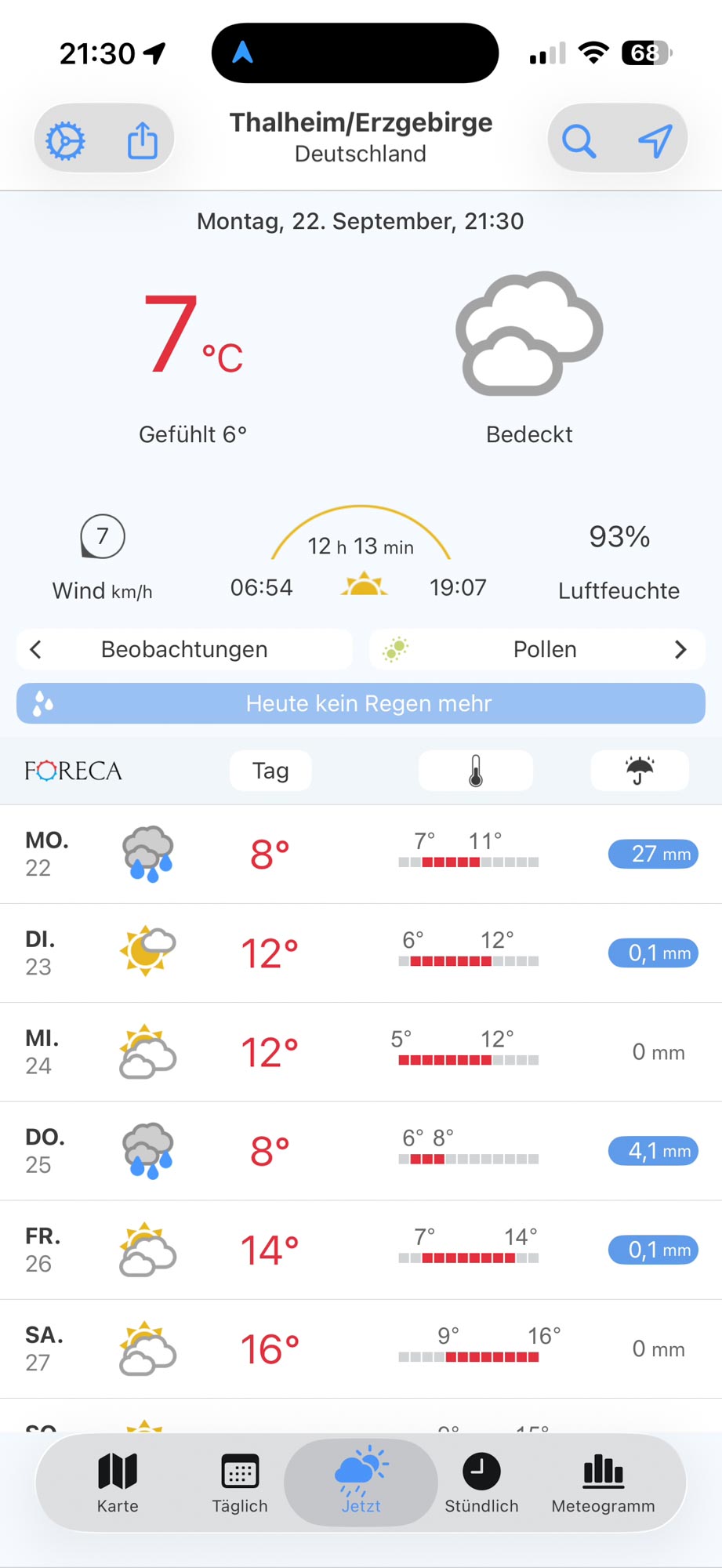Toggle the Tag forecast button
The height and width of the screenshot is (1568, 722).
pos(270,771)
